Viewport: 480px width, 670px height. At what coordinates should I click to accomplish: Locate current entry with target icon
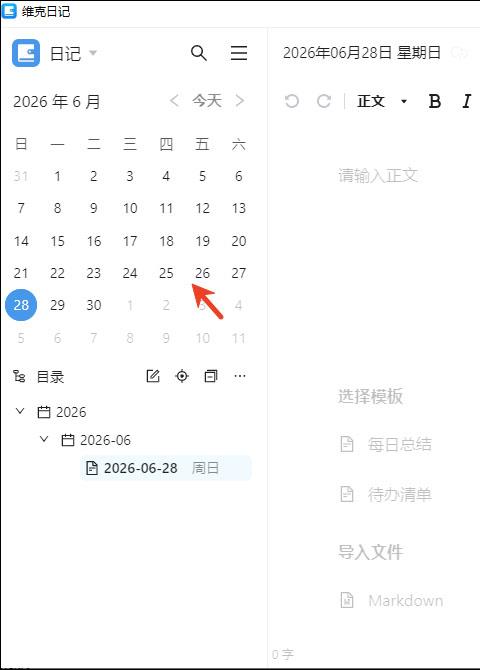point(182,376)
